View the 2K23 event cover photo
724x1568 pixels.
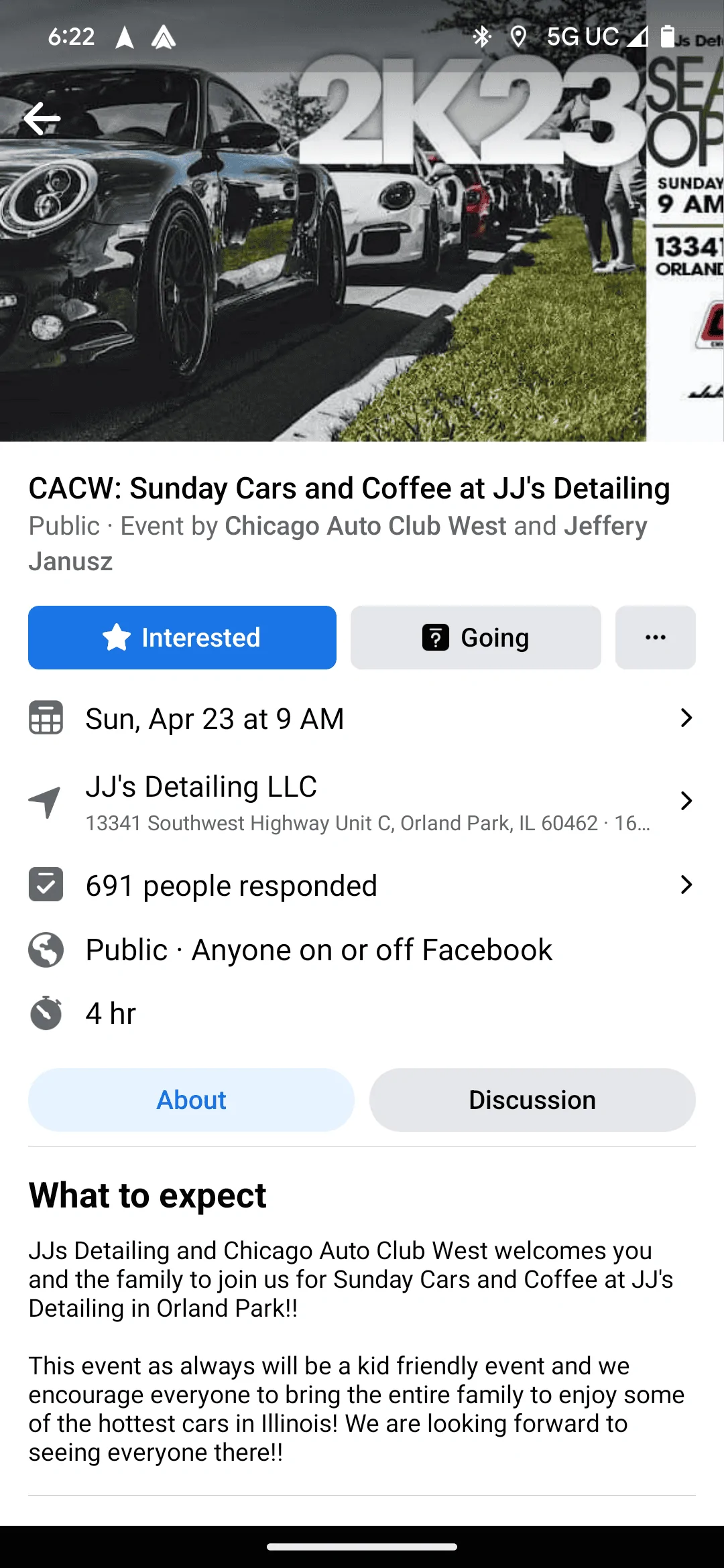pyautogui.click(x=362, y=268)
